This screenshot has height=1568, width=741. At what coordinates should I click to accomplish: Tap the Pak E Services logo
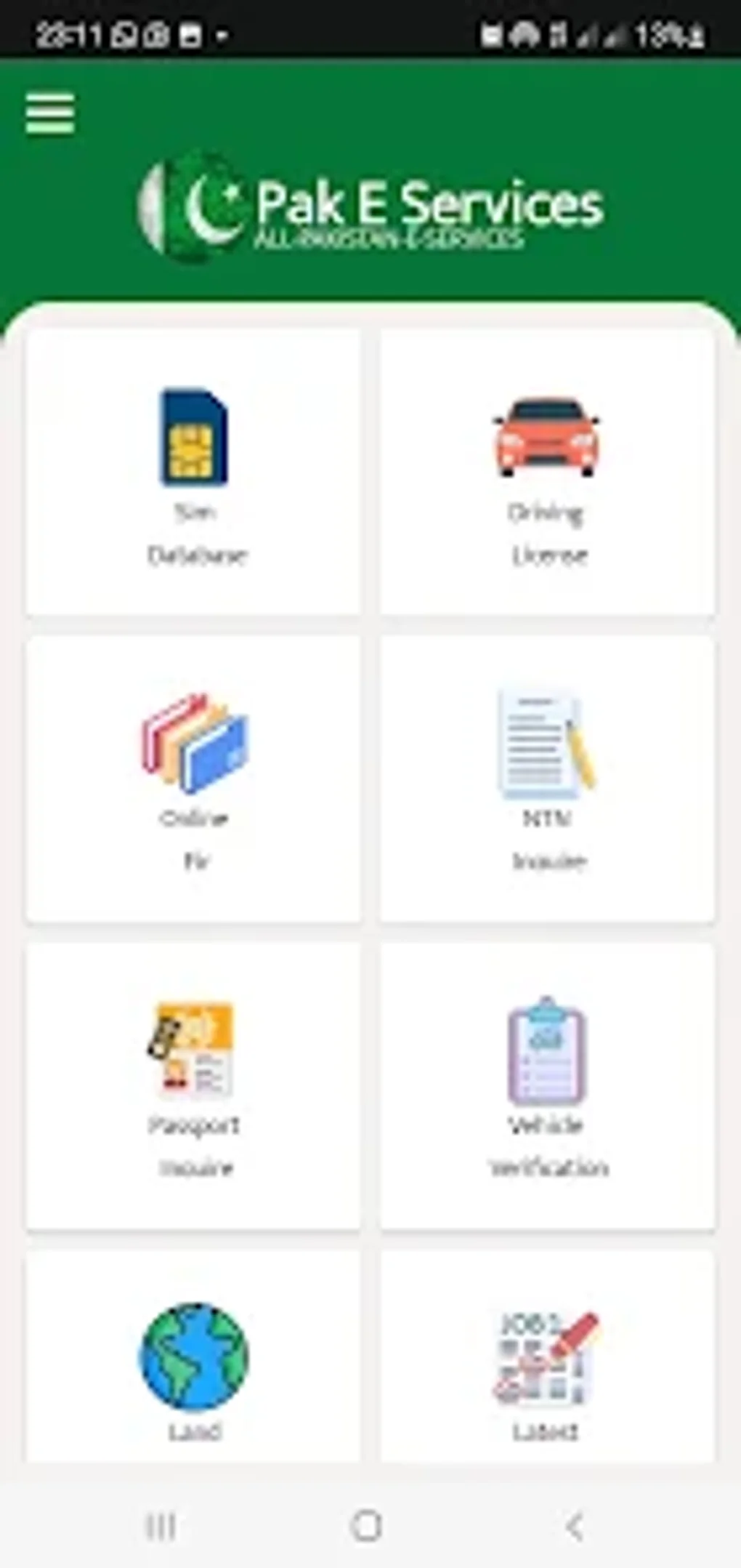pos(370,204)
